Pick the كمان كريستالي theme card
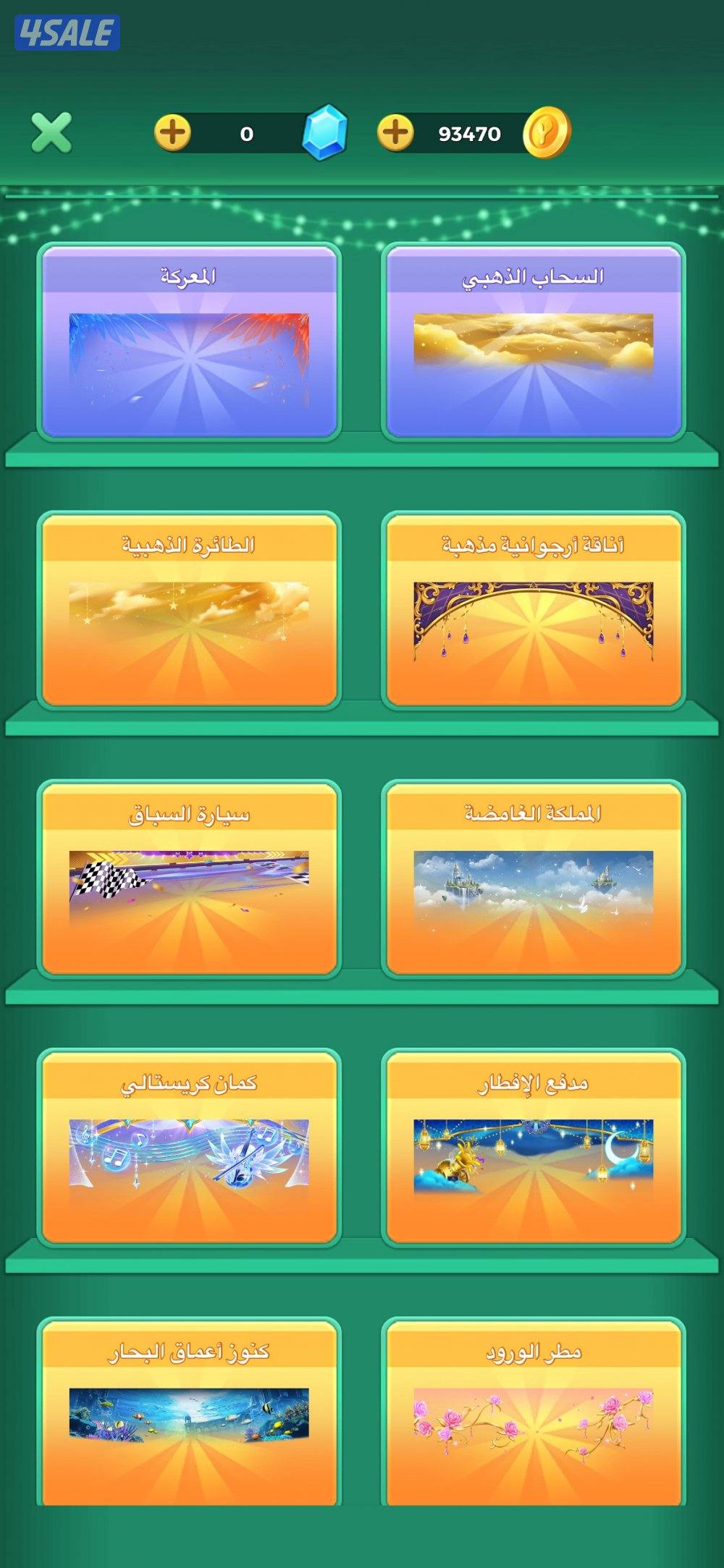The height and width of the screenshot is (1568, 724). click(189, 1148)
